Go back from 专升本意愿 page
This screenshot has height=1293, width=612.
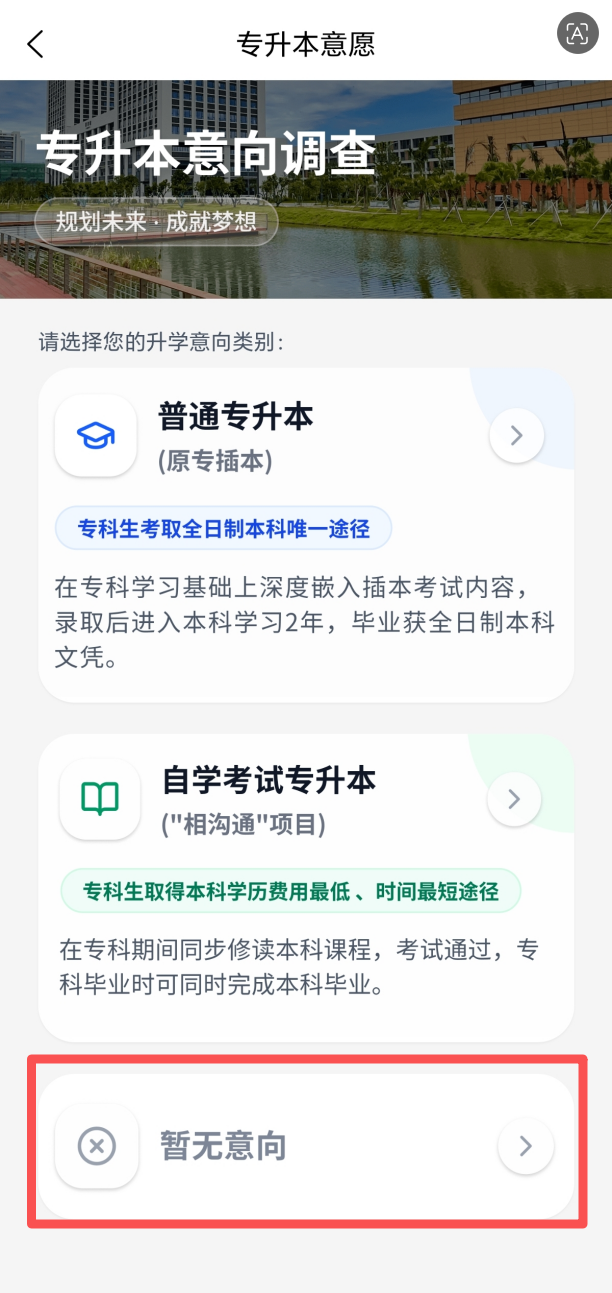(x=36, y=44)
